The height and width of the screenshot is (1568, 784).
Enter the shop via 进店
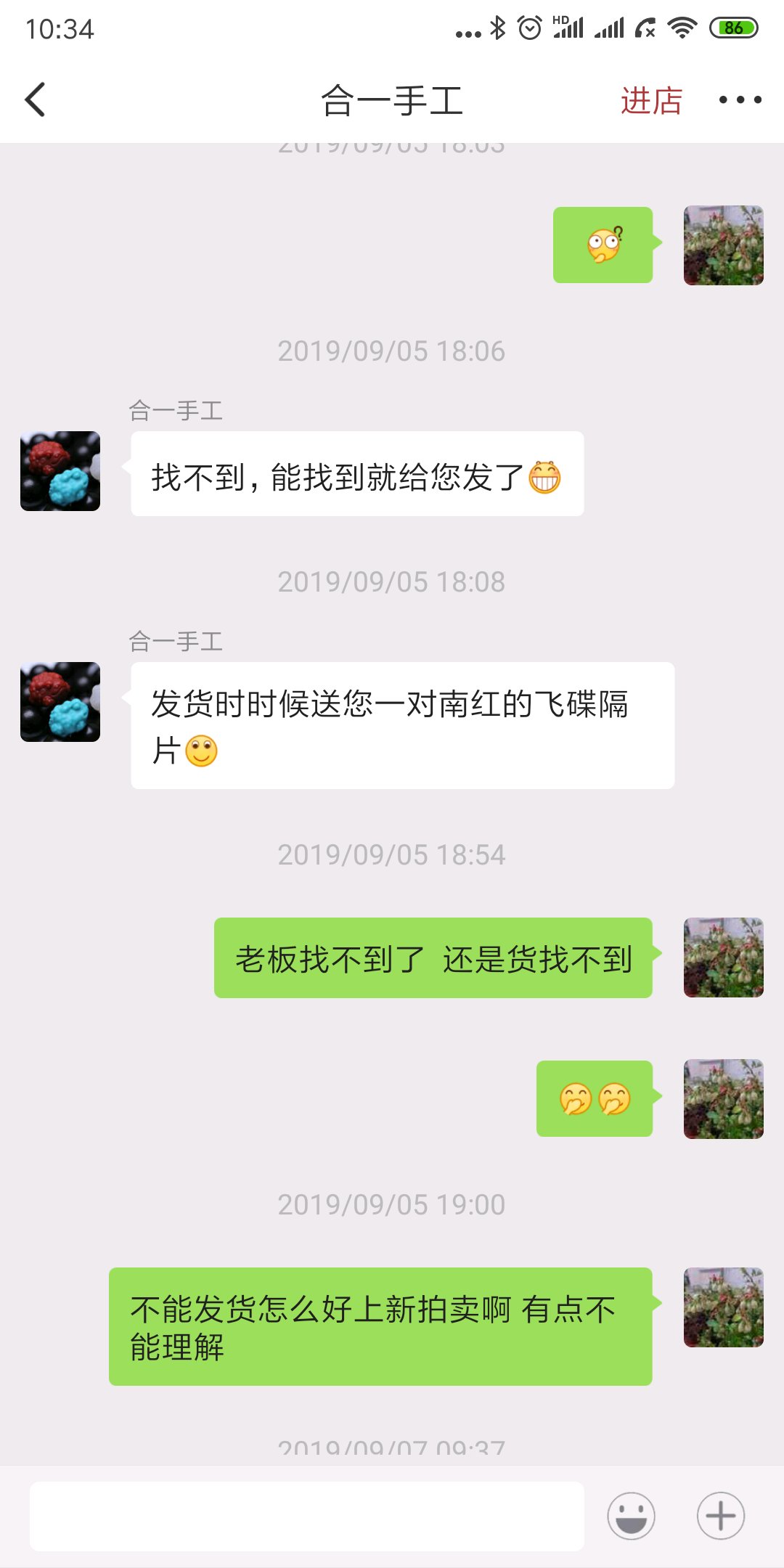(x=651, y=100)
